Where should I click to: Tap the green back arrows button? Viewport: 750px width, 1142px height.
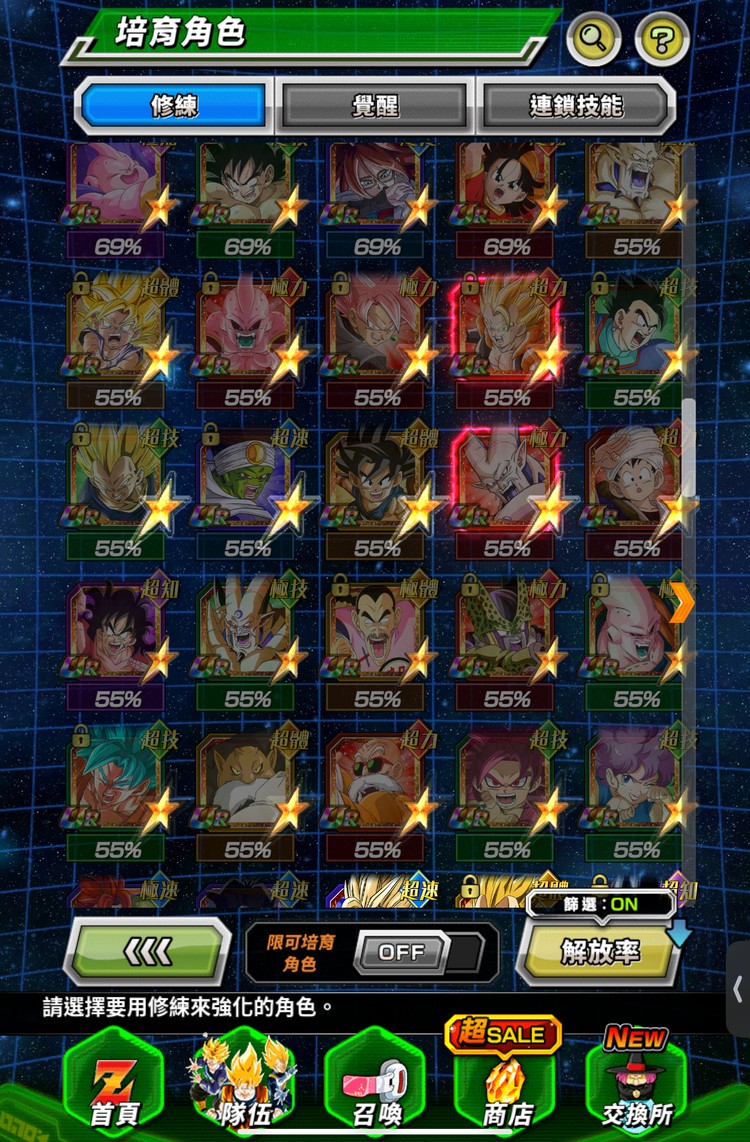pyautogui.click(x=147, y=951)
